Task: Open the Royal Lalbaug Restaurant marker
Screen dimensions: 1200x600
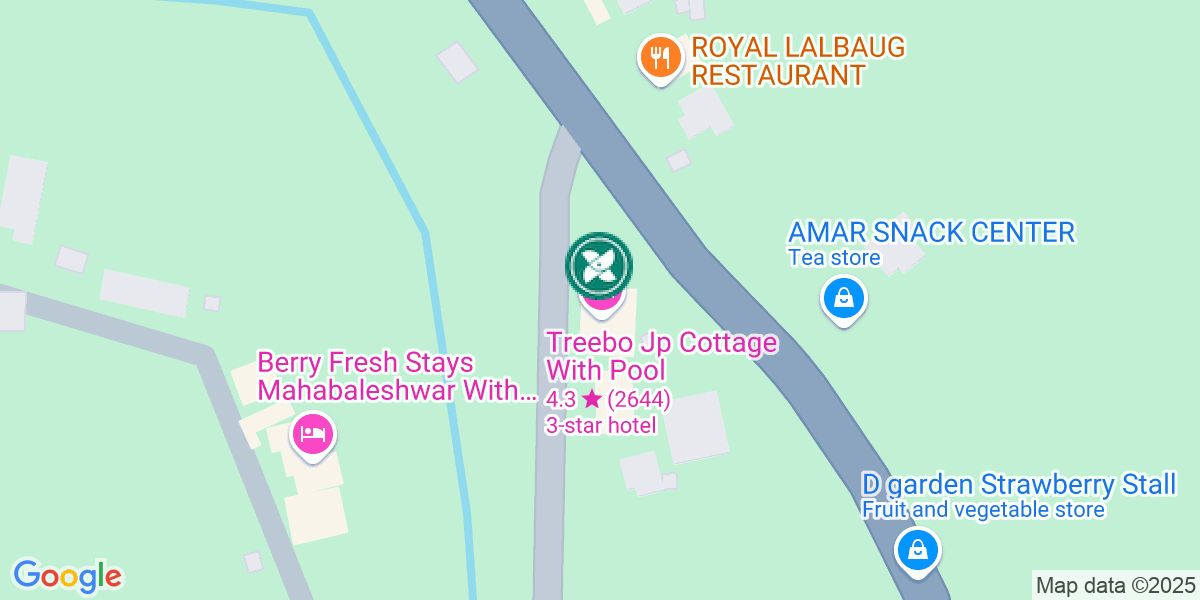Action: 660,58
